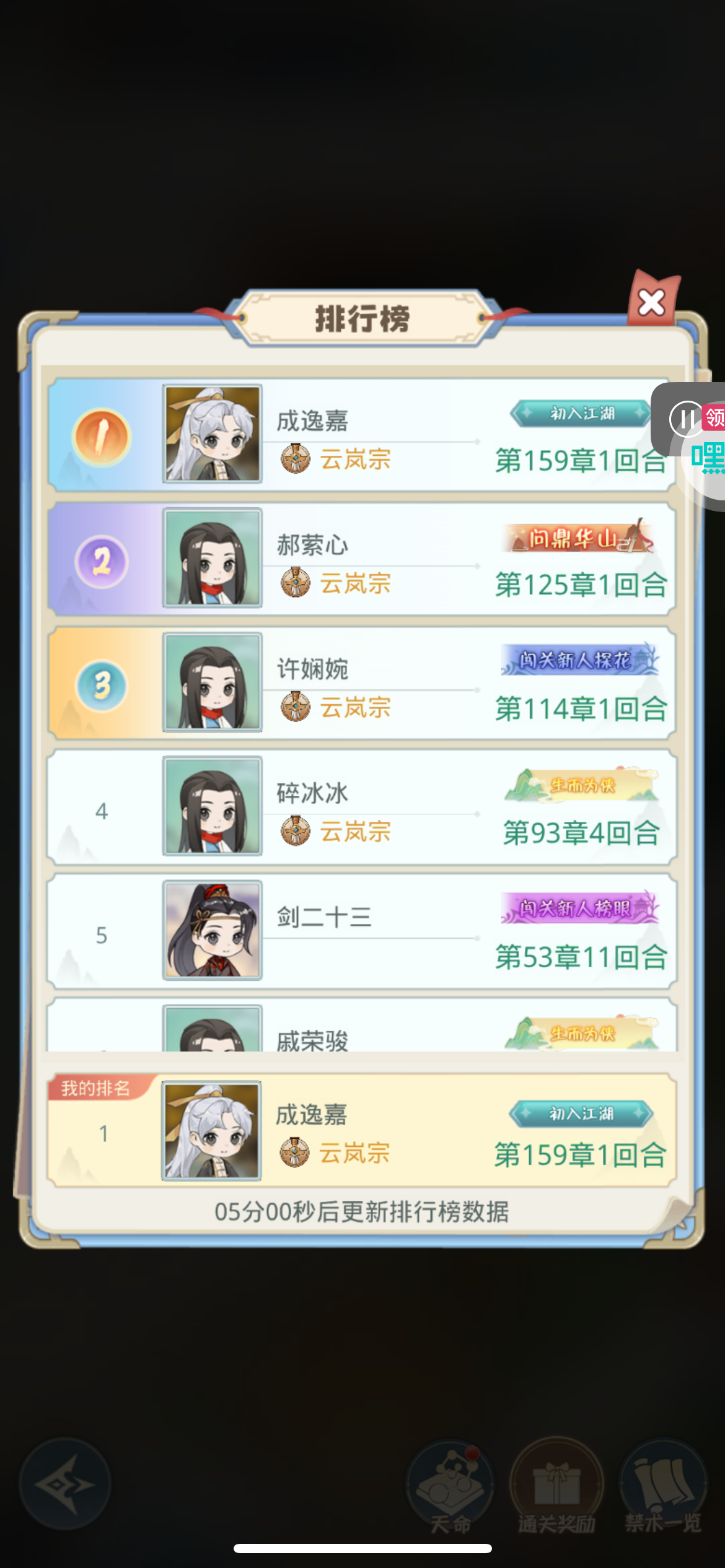
Task: Open my ranking row 我的排名
Action: click(x=361, y=1130)
